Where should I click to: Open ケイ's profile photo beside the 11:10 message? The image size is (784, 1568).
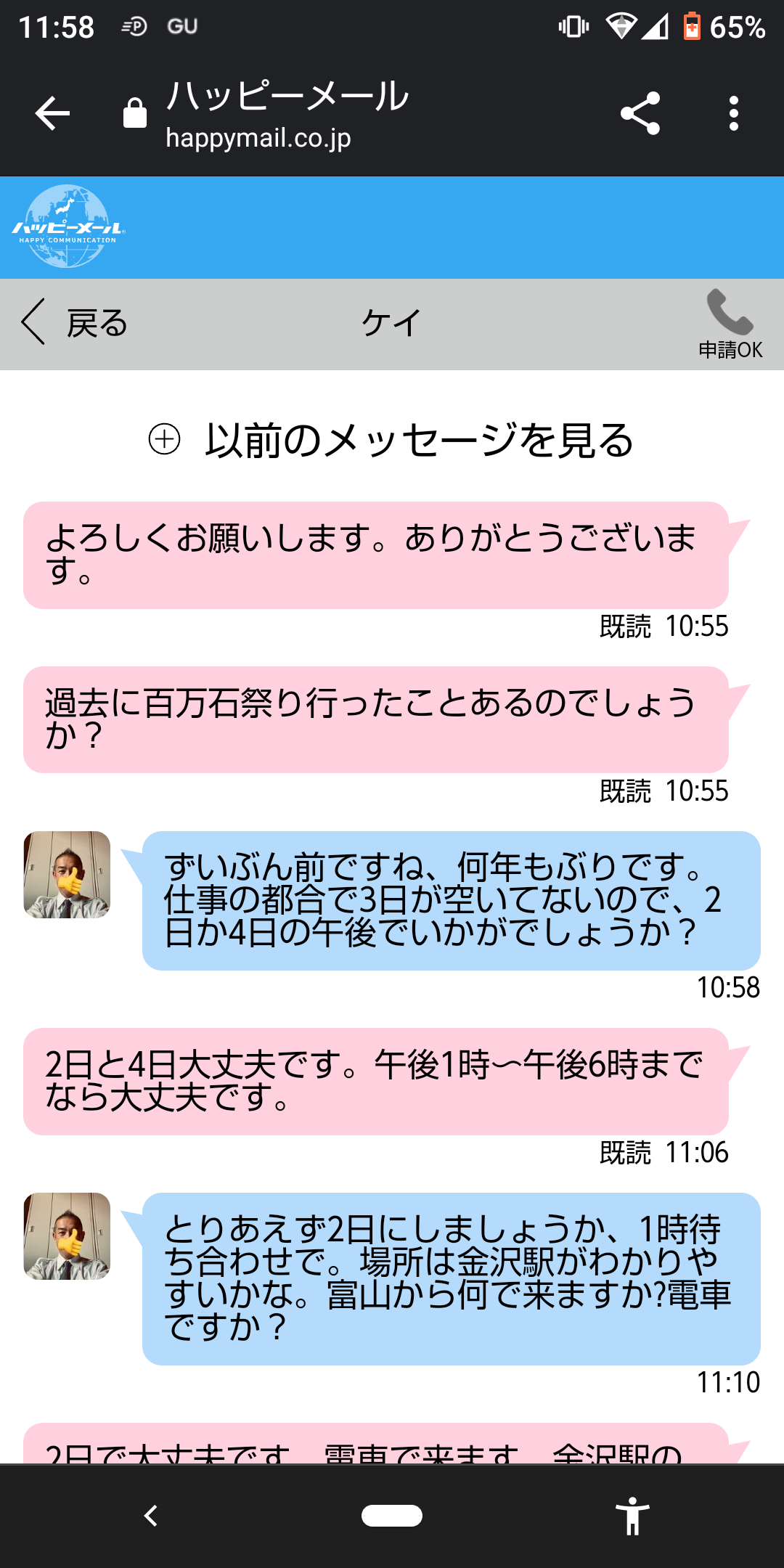(67, 1236)
